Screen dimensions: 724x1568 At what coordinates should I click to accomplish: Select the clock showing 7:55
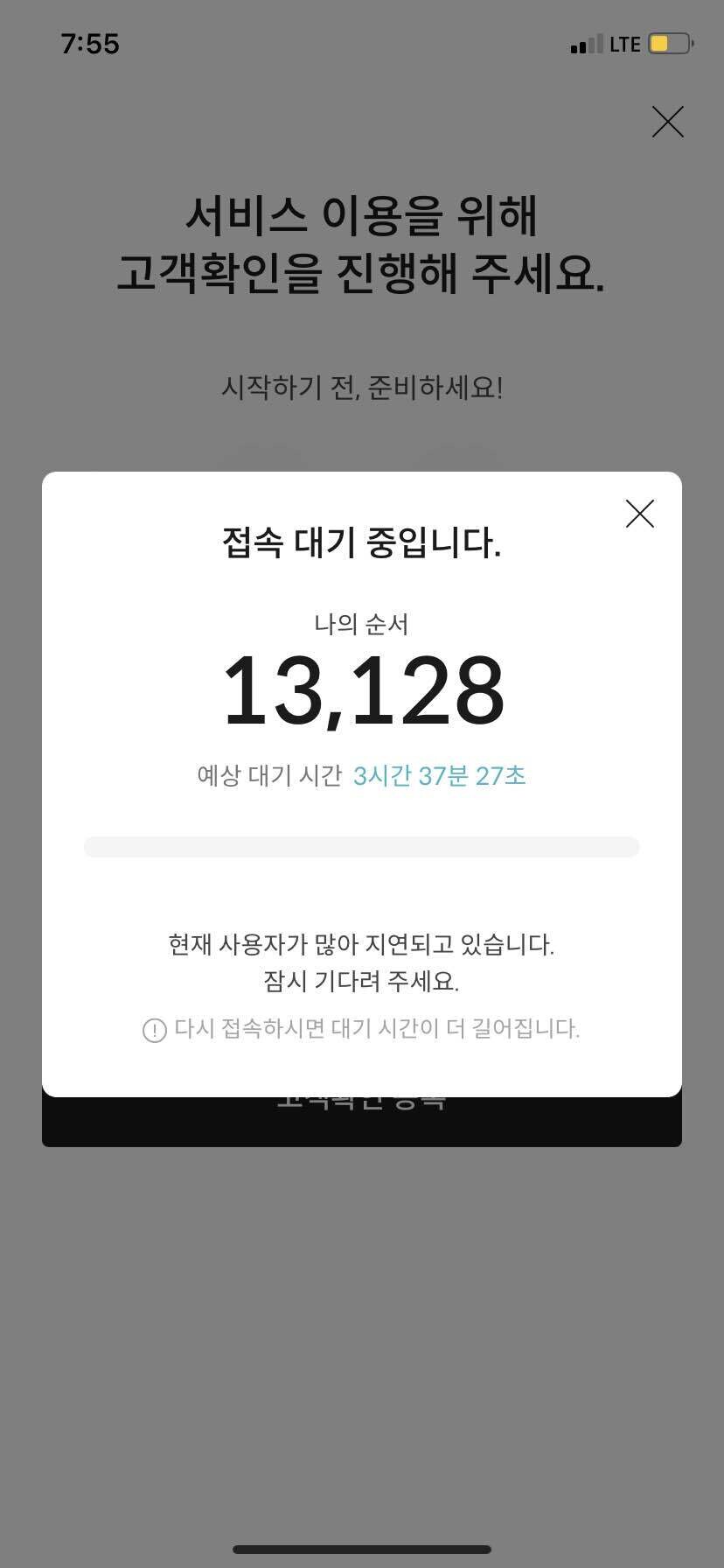pos(91,44)
